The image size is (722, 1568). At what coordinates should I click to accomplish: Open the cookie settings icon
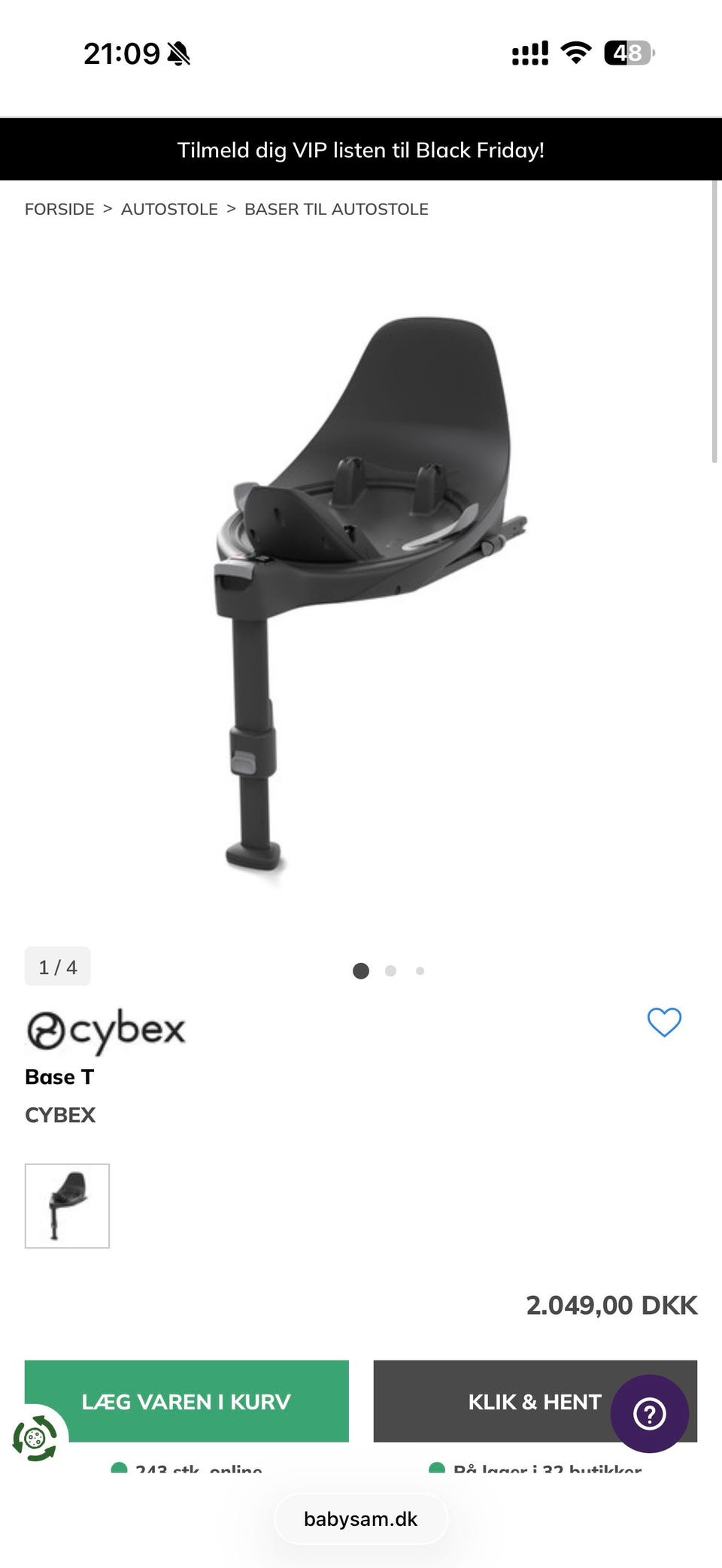click(35, 1439)
